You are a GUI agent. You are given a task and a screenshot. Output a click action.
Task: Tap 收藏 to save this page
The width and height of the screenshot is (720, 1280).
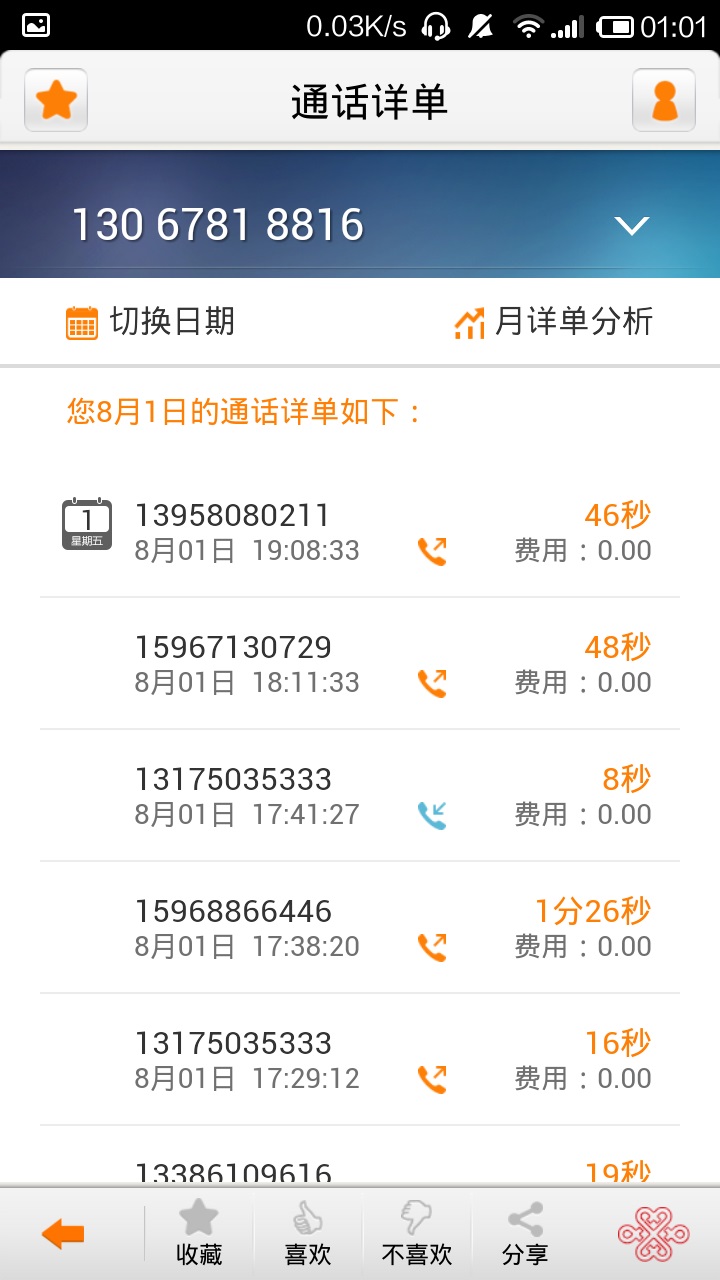pos(198,1234)
